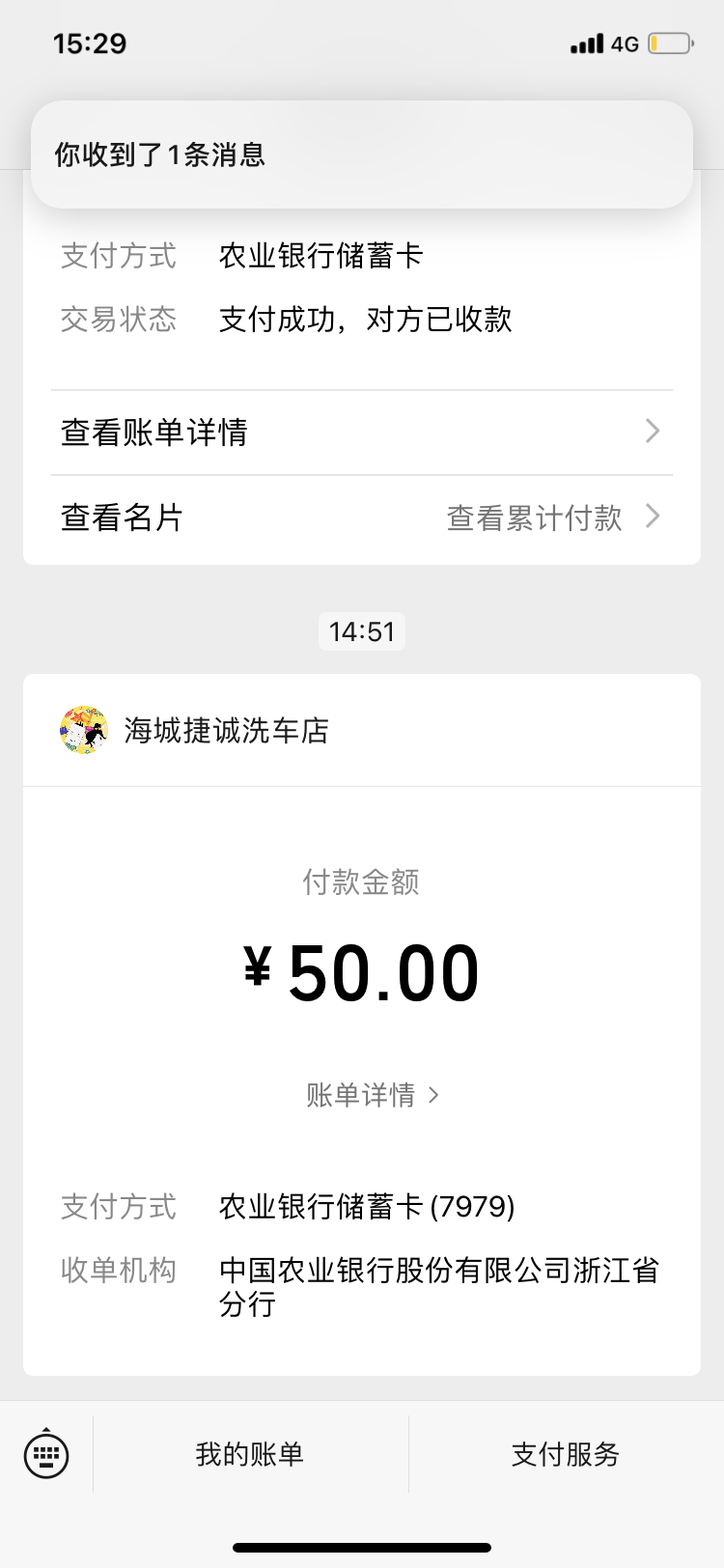The height and width of the screenshot is (1568, 724).
Task: Open 查看账单详情 row
Action: tap(361, 433)
